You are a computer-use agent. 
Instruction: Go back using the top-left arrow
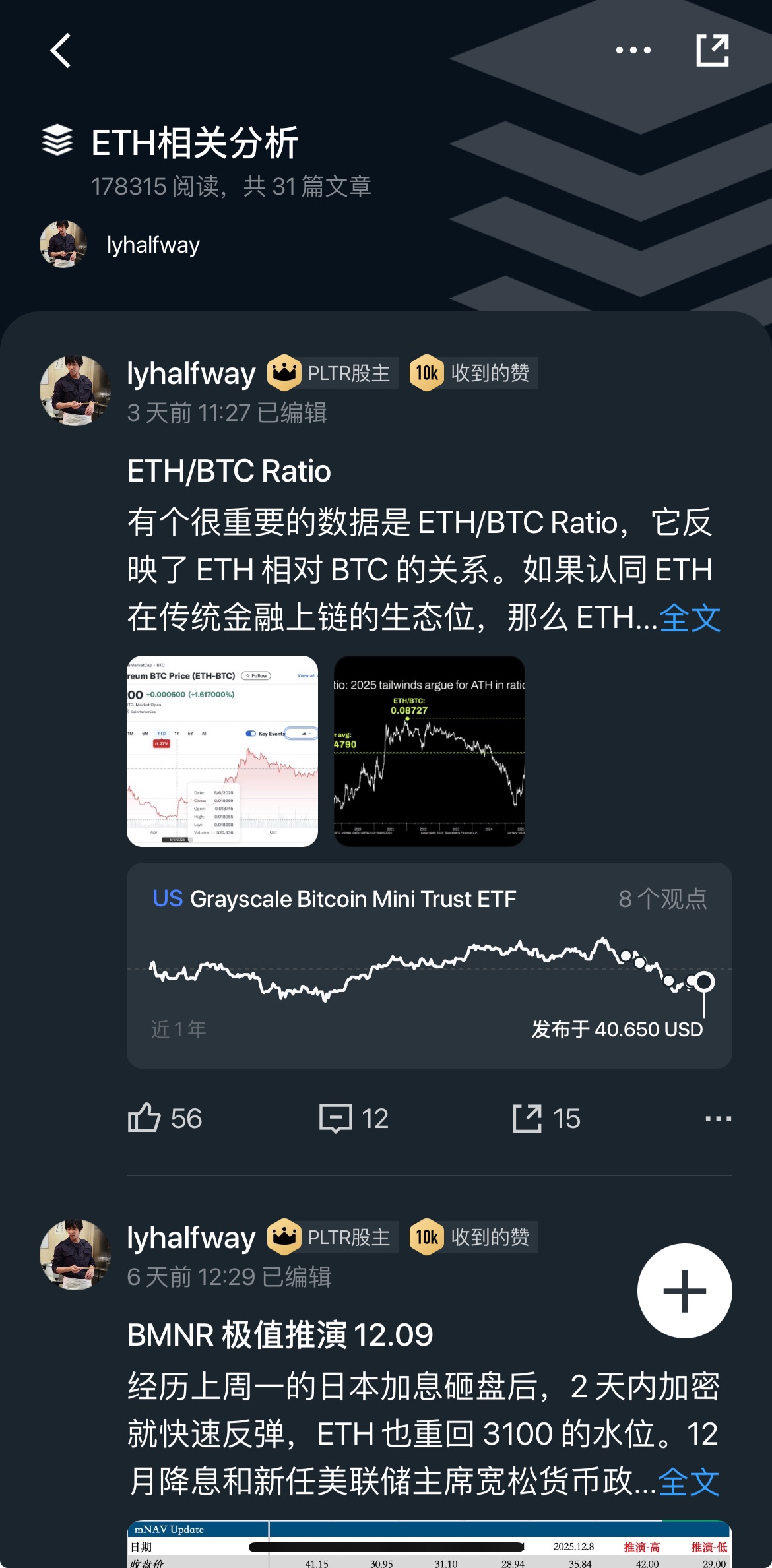point(60,51)
